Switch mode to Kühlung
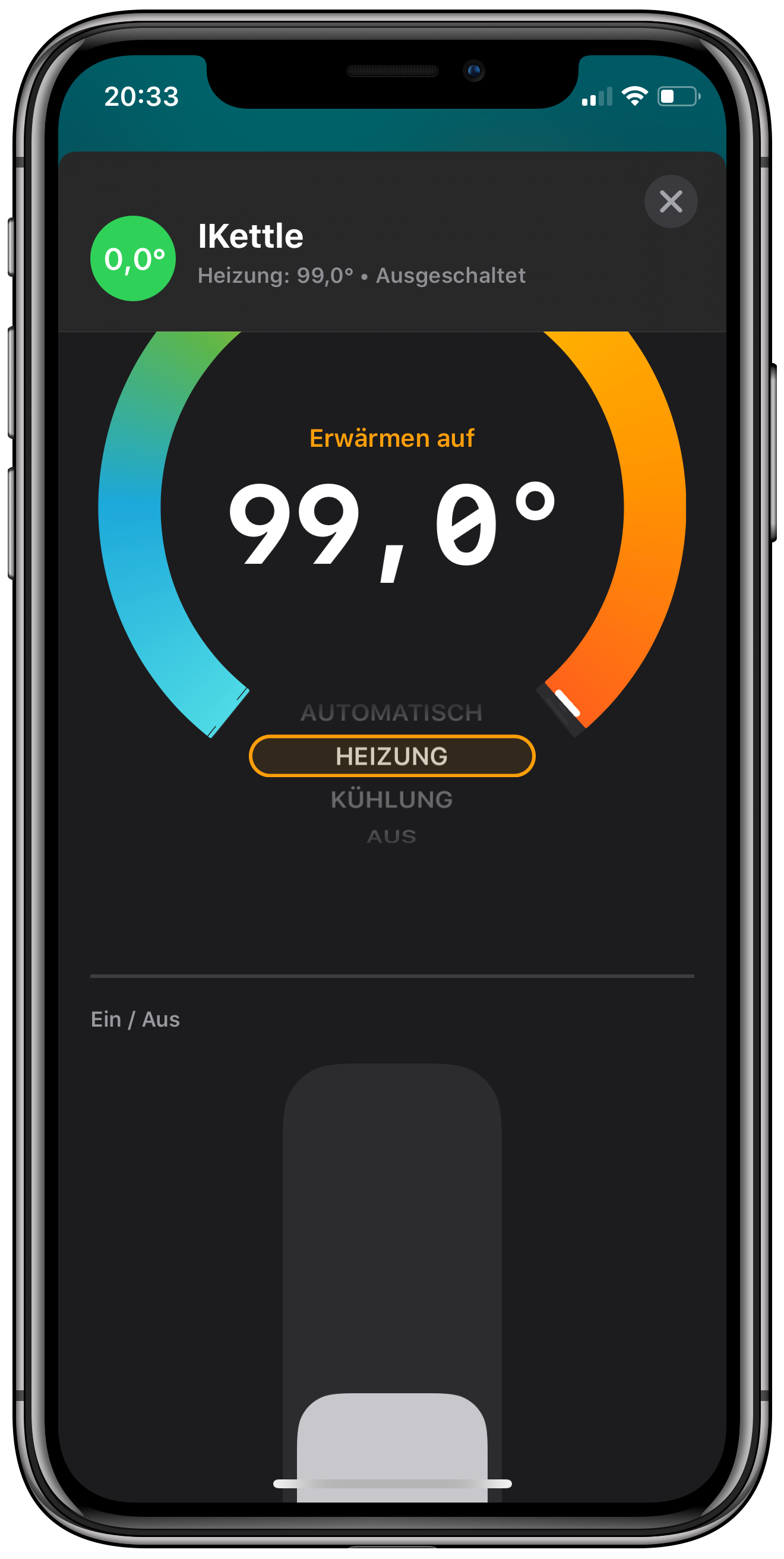The image size is (784, 1559). pyautogui.click(x=391, y=800)
